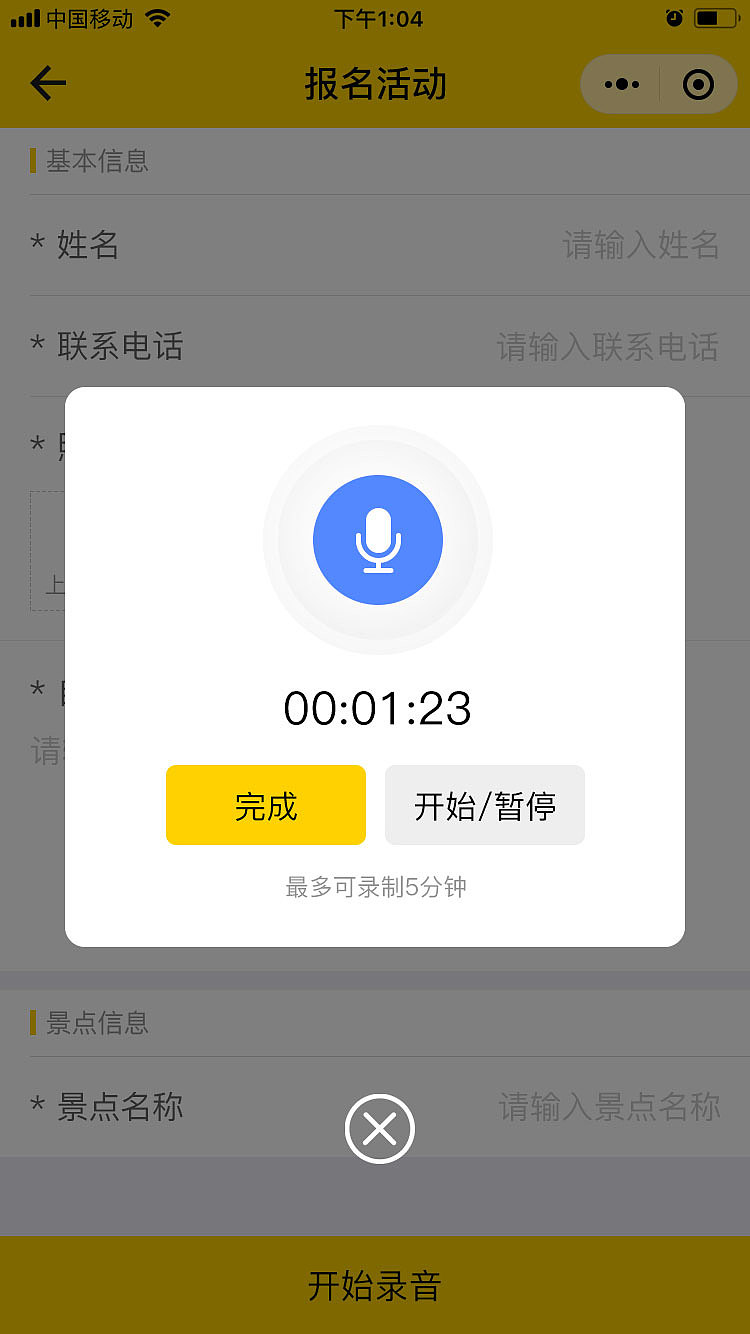The height and width of the screenshot is (1334, 750).
Task: Toggle recording with 开始/暂停 button
Action: tap(484, 805)
